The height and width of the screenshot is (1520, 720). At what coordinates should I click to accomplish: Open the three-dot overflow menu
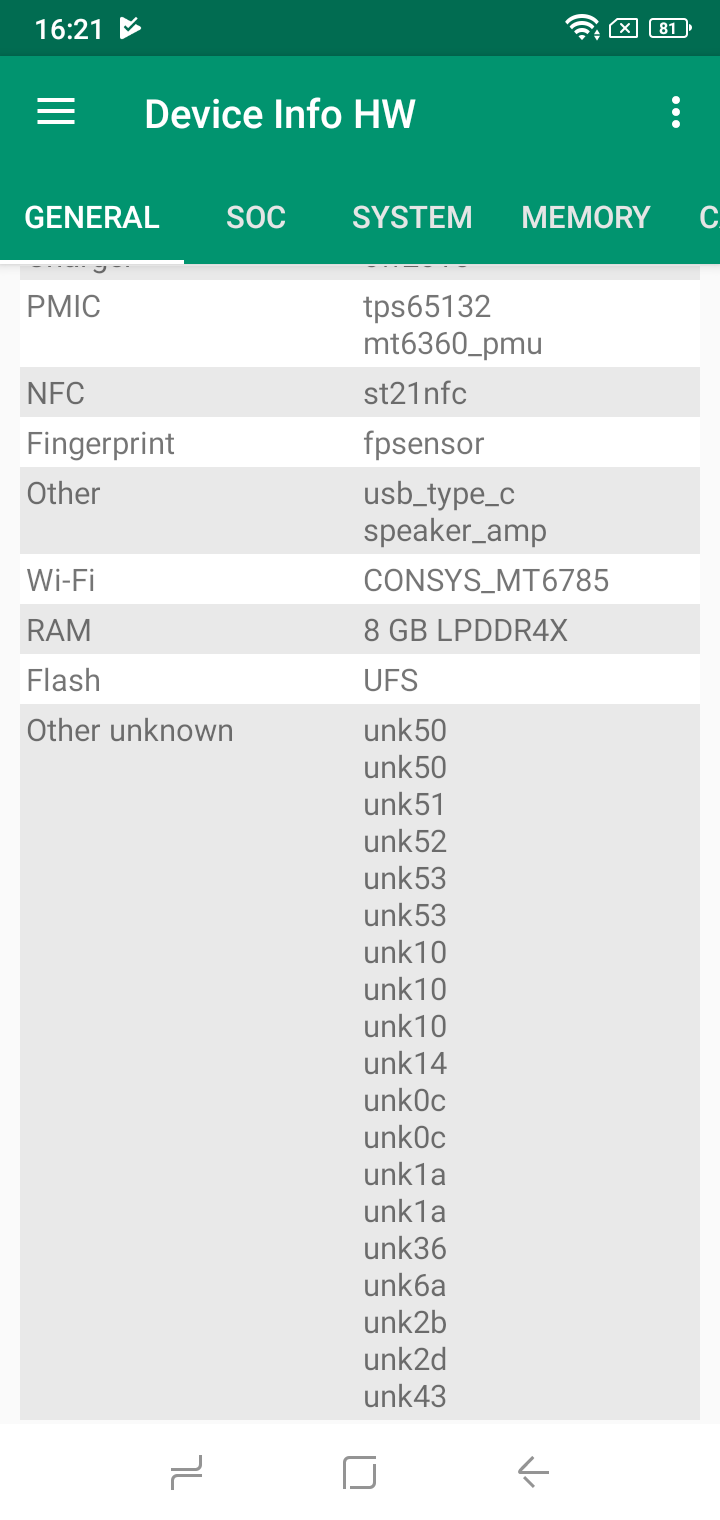pos(677,113)
